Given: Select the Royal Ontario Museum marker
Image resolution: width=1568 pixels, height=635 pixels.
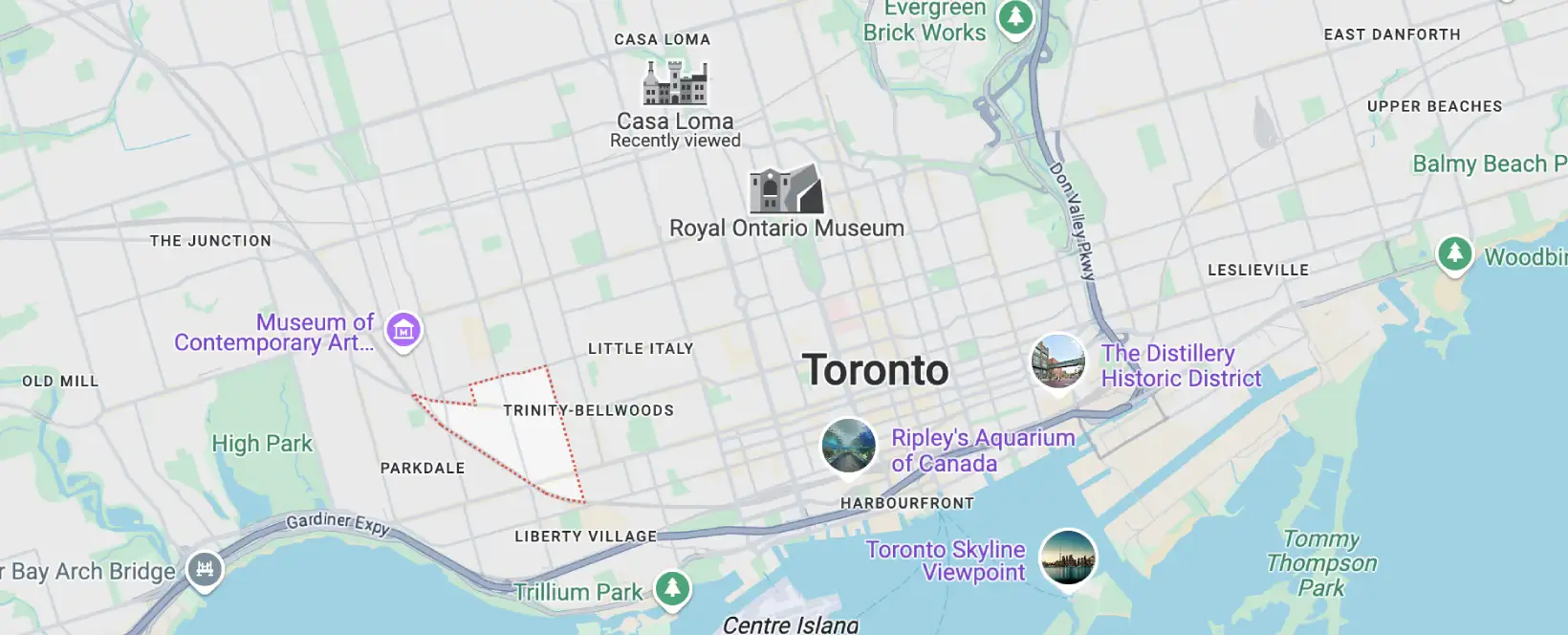Looking at the screenshot, I should pos(785,189).
